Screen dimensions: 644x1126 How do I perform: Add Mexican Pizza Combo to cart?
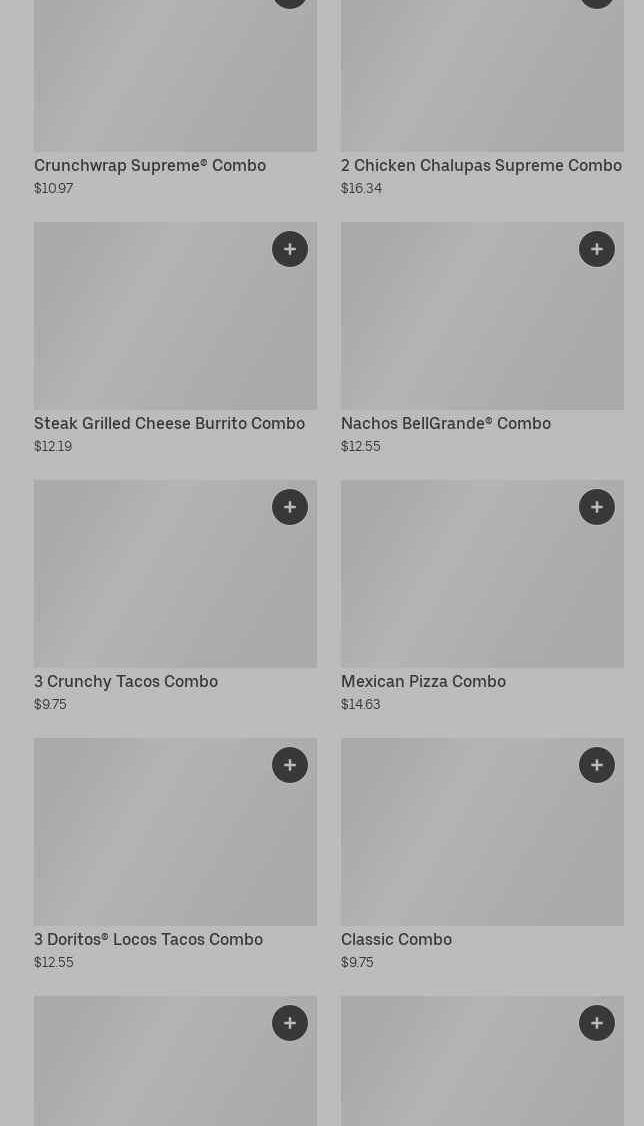coord(597,507)
